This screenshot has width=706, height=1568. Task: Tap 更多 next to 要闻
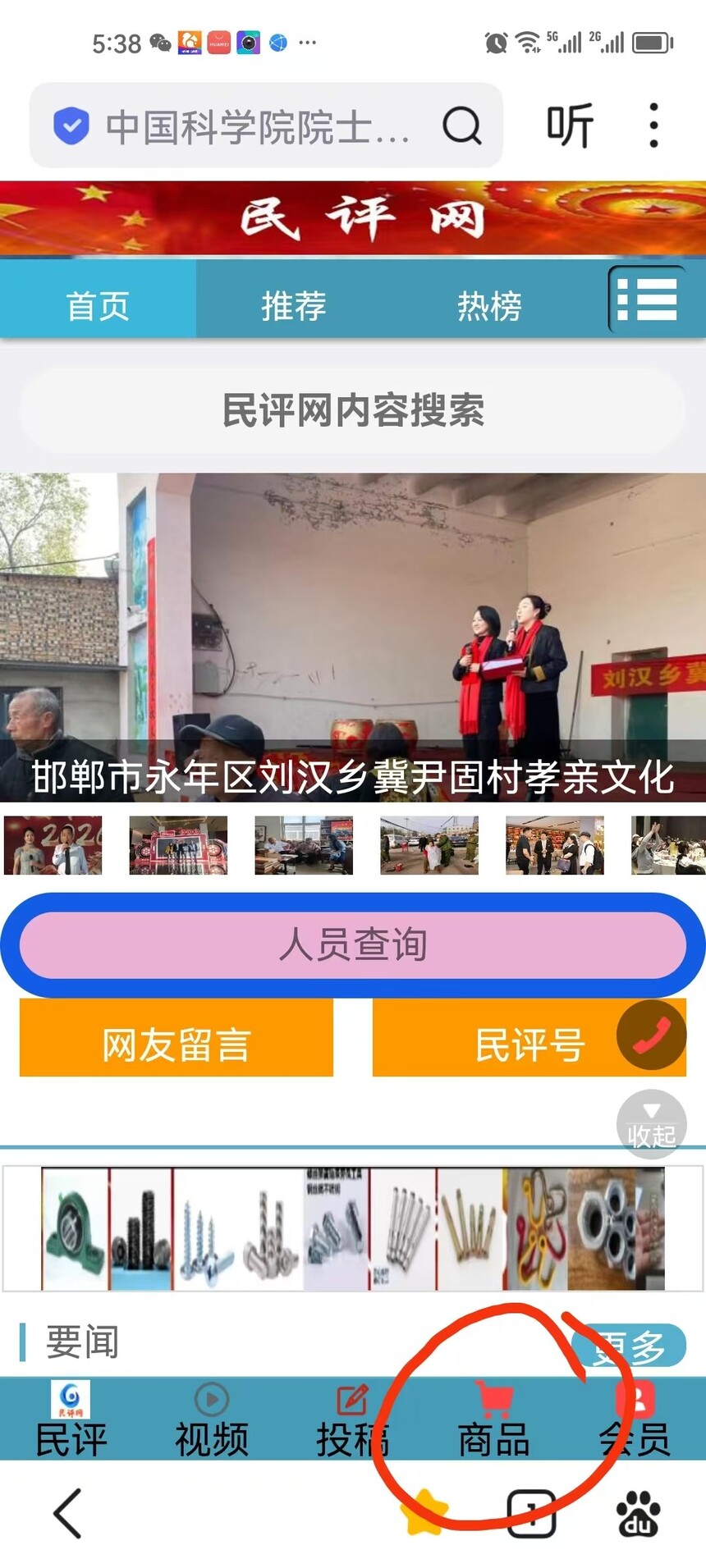pyautogui.click(x=629, y=1346)
